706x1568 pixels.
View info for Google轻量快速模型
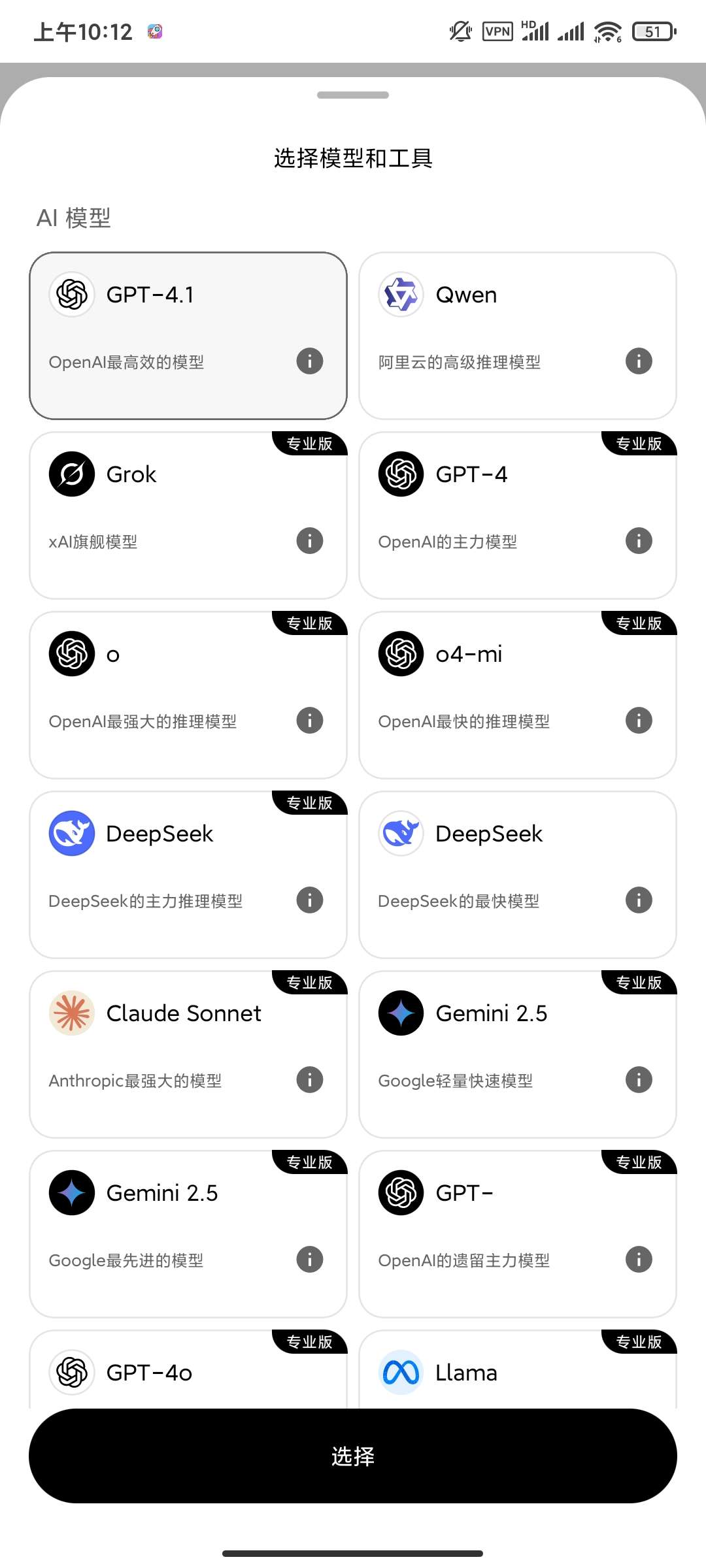(x=639, y=1080)
